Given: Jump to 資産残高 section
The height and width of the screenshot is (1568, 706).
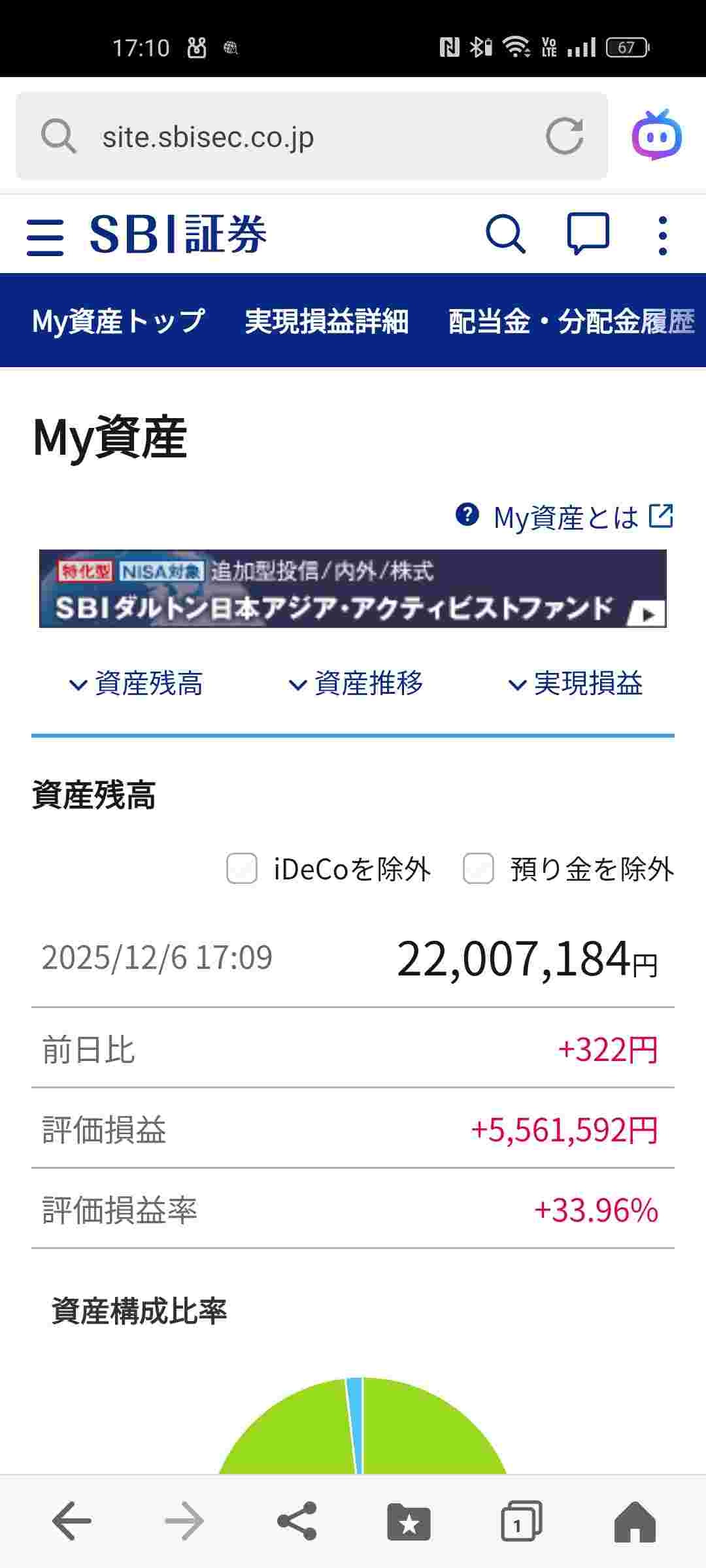Looking at the screenshot, I should (x=136, y=684).
